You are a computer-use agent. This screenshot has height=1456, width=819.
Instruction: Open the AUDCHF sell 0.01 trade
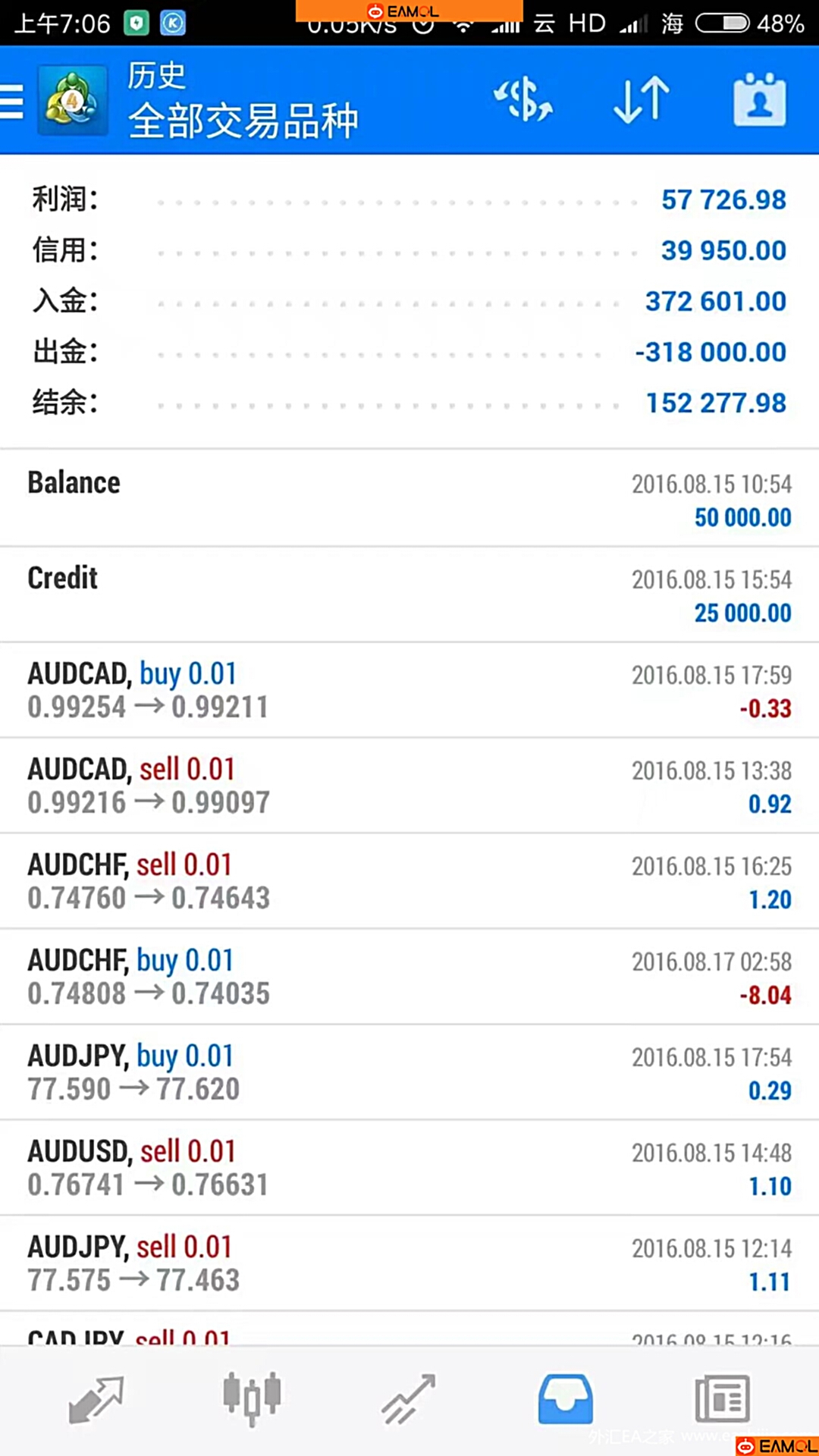click(409, 881)
